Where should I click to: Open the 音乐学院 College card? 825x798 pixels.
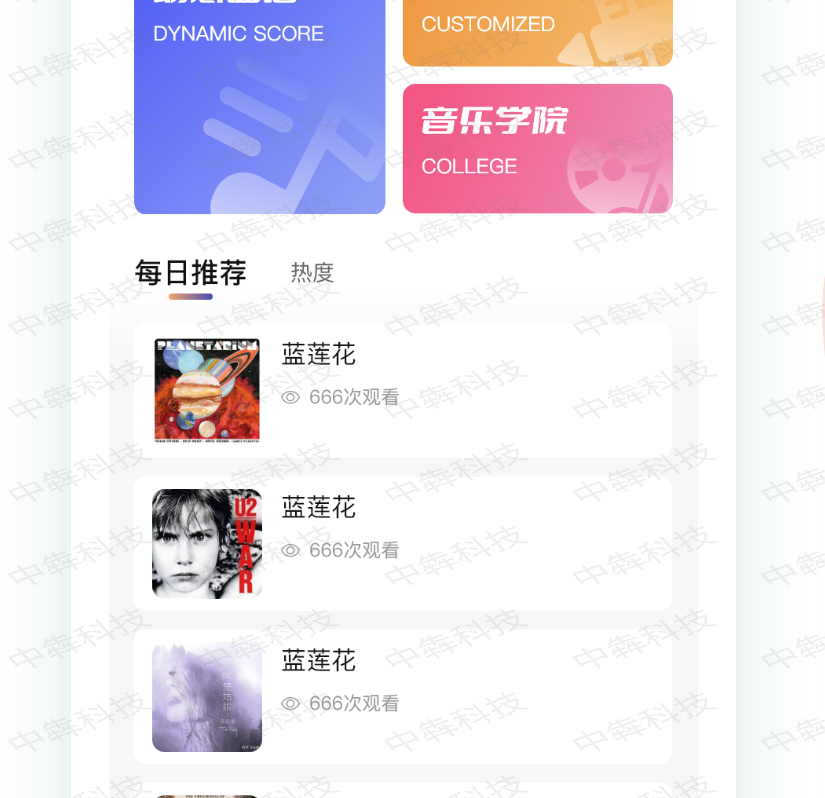pos(537,148)
